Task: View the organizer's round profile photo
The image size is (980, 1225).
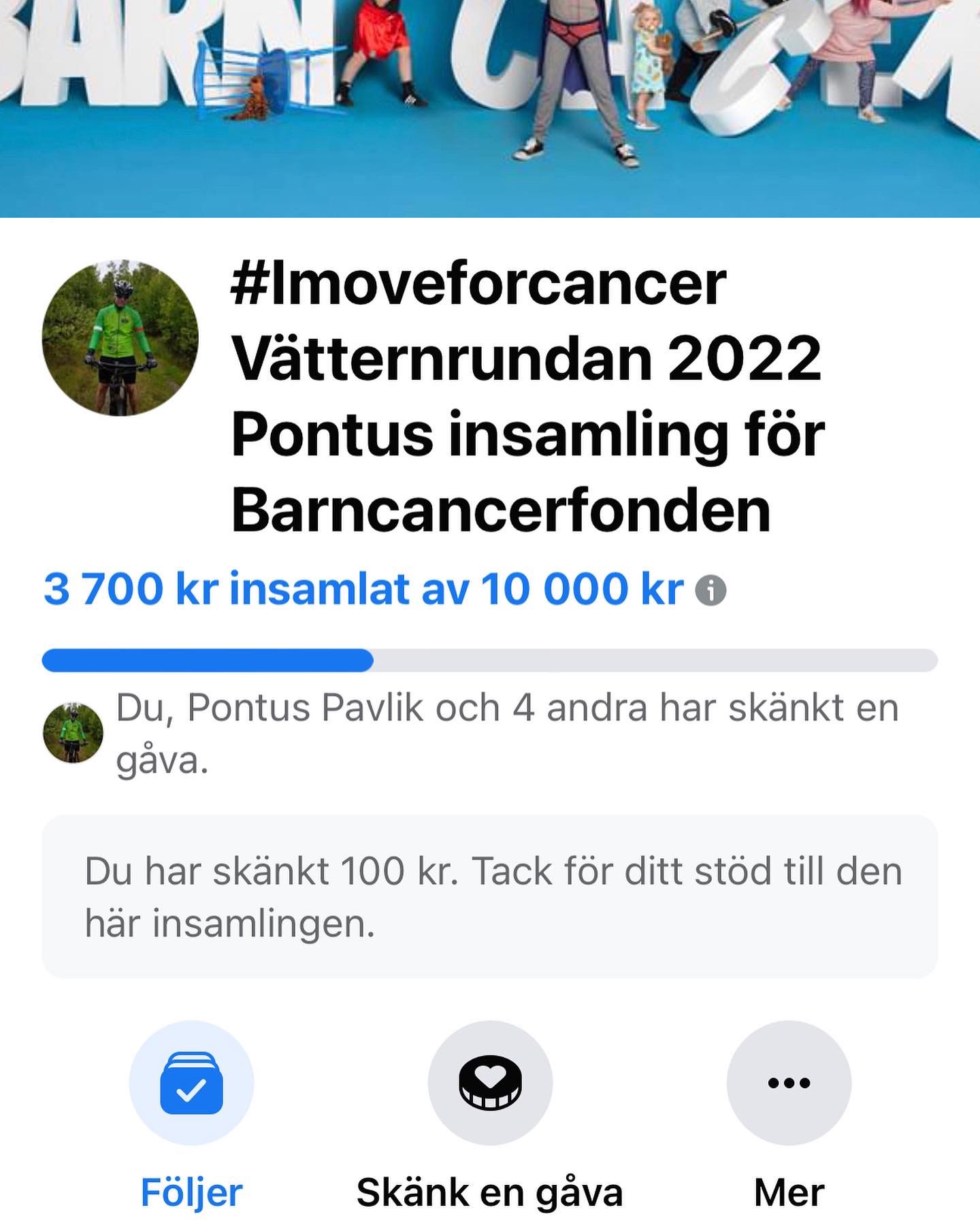Action: [x=120, y=338]
